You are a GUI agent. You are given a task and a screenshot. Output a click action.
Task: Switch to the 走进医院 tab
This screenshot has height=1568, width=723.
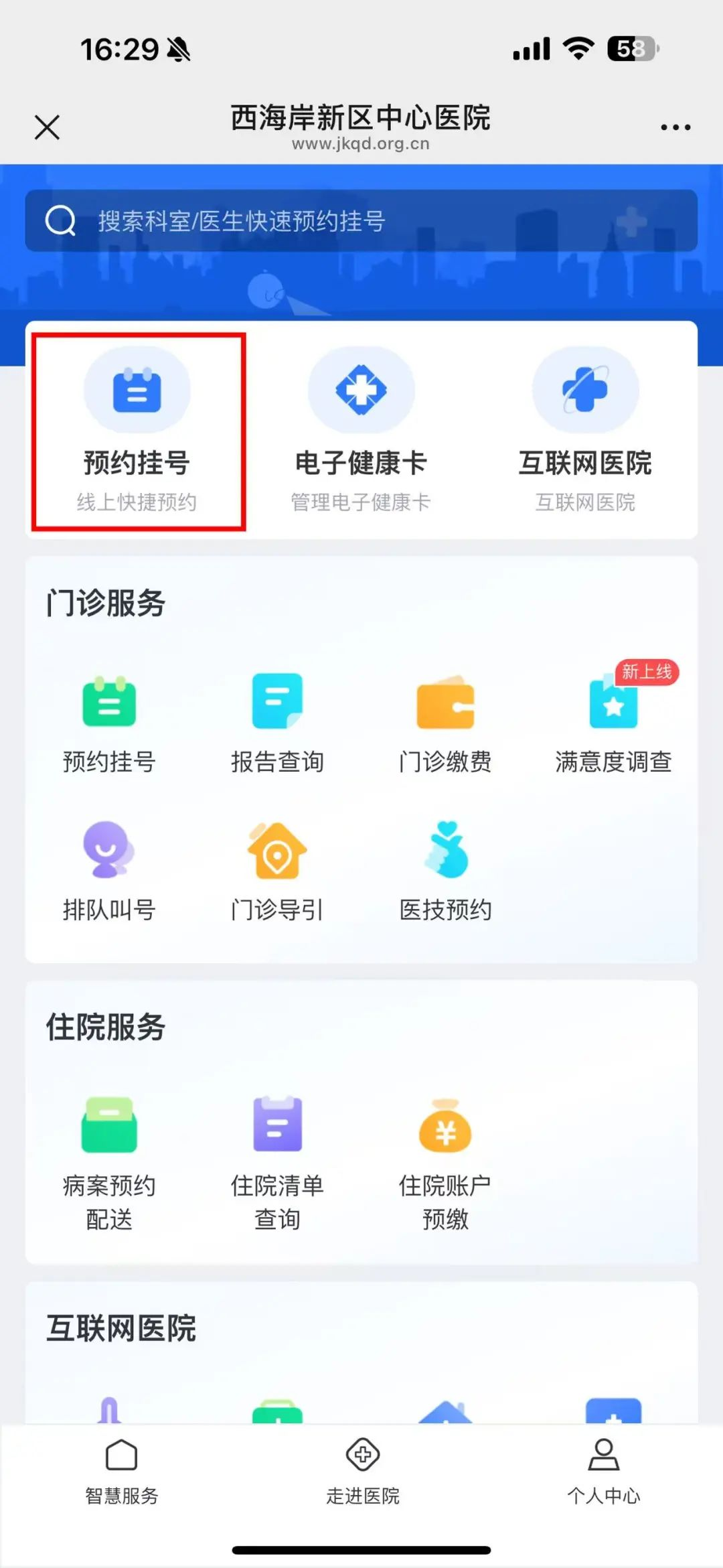tap(362, 1472)
